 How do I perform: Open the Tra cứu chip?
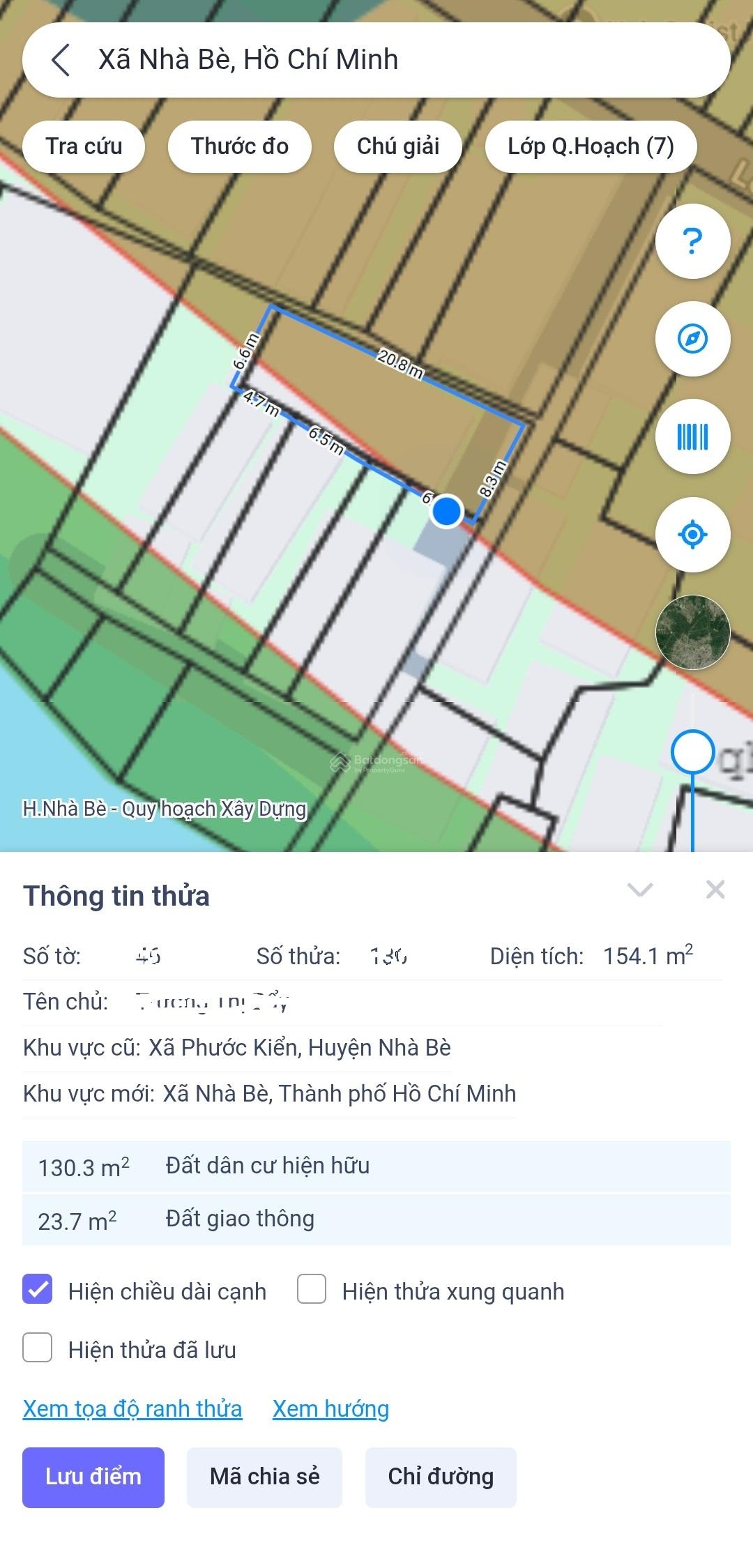(84, 146)
